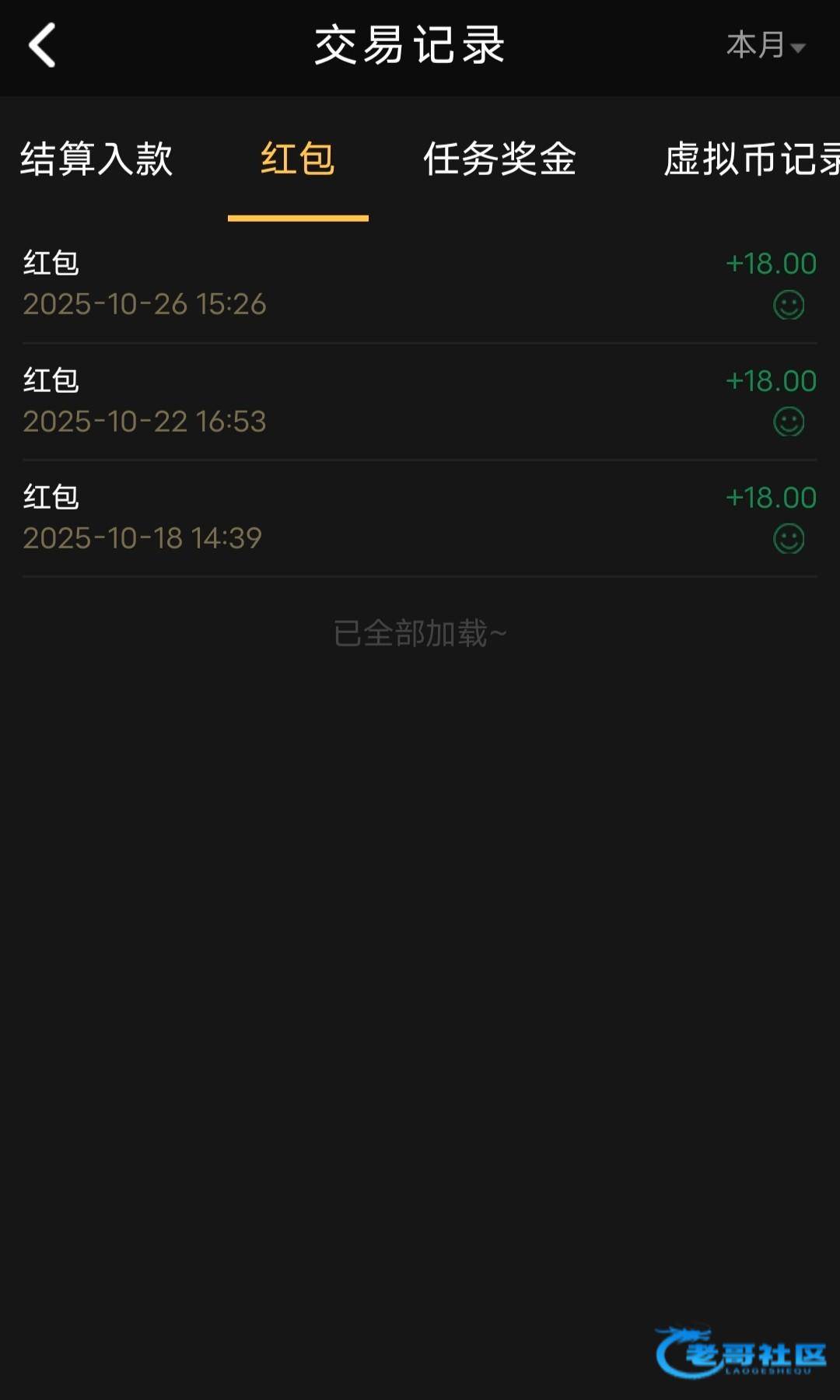Switch to the 结算入款 tab

pos(96,159)
